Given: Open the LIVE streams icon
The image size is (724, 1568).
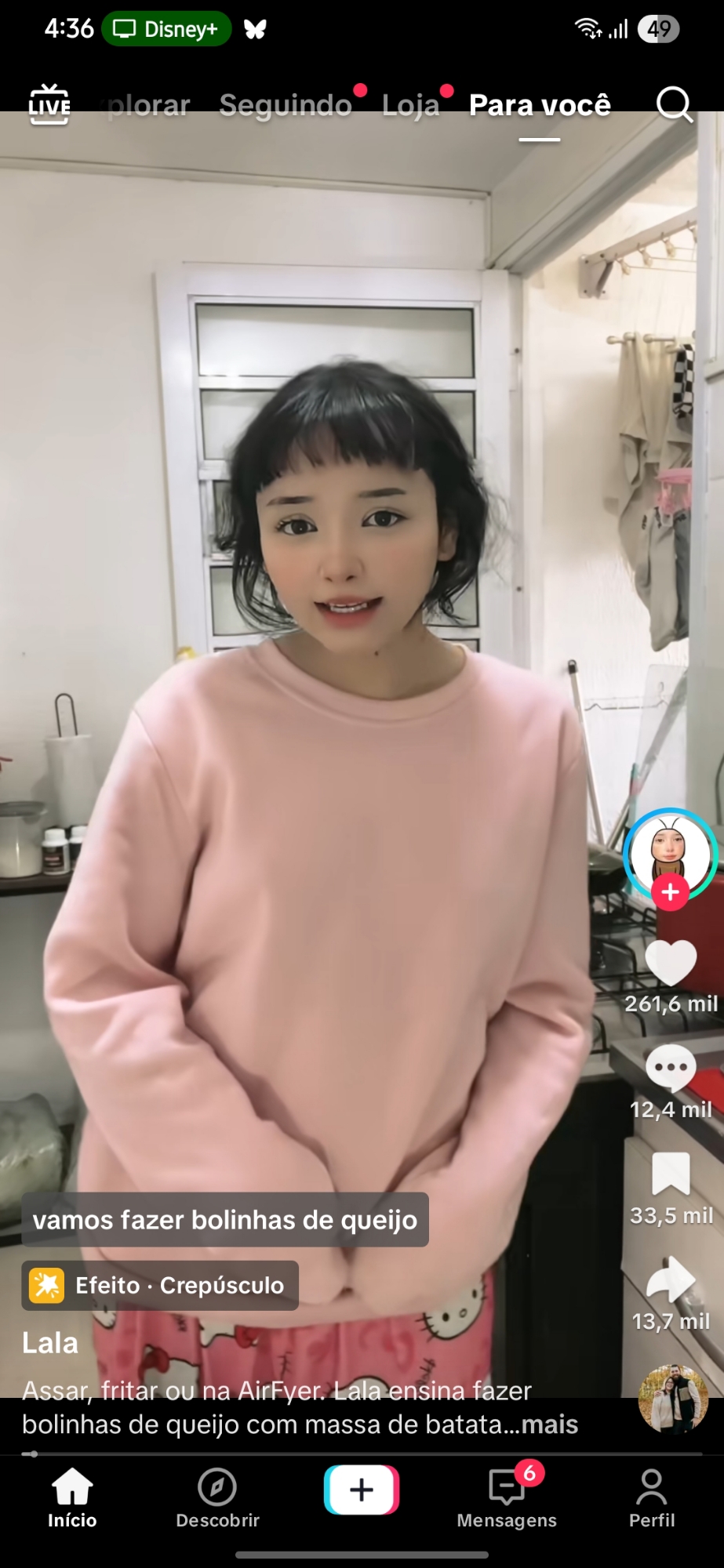Looking at the screenshot, I should click(49, 104).
